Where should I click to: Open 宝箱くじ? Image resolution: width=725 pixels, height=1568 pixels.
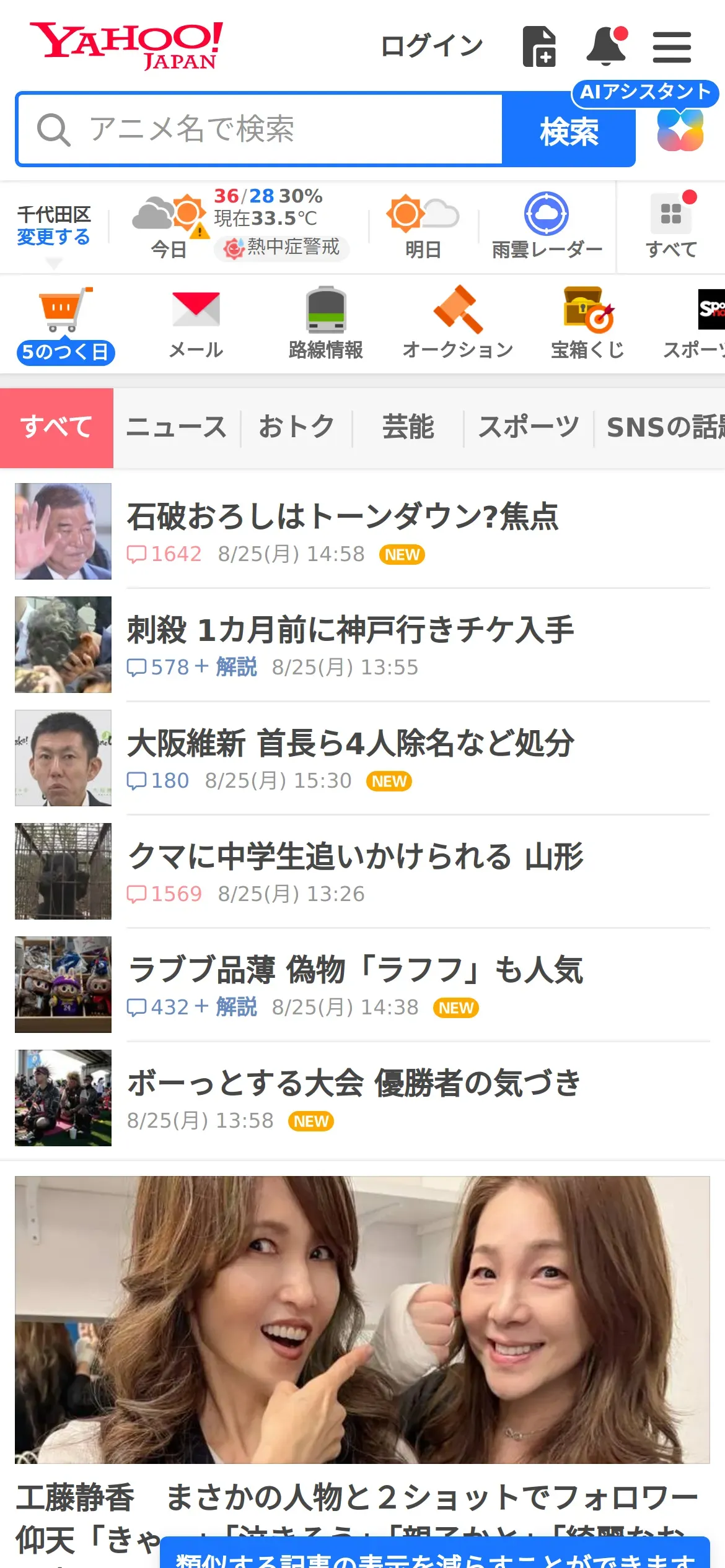tap(587, 323)
